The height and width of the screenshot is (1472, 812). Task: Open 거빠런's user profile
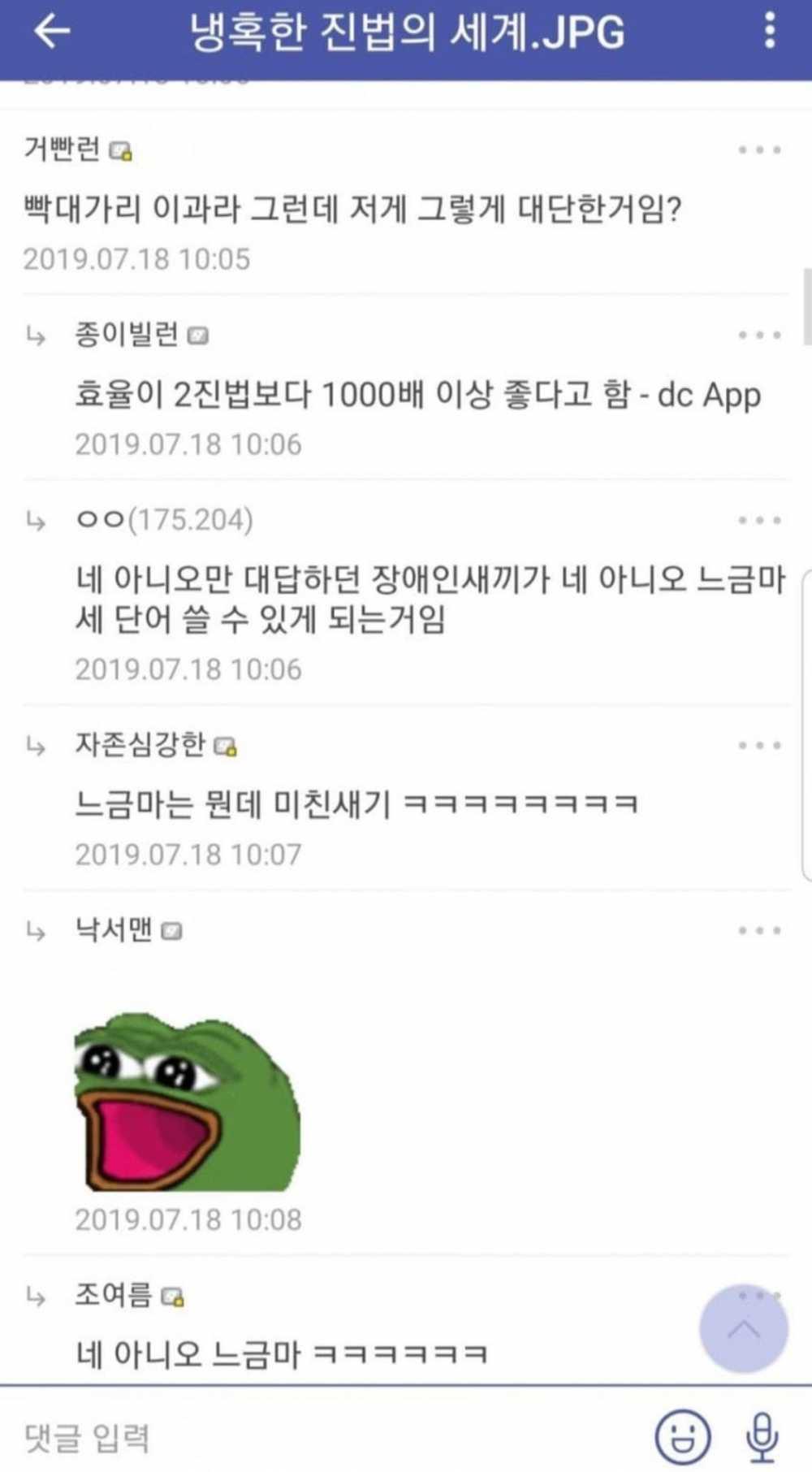point(63,149)
